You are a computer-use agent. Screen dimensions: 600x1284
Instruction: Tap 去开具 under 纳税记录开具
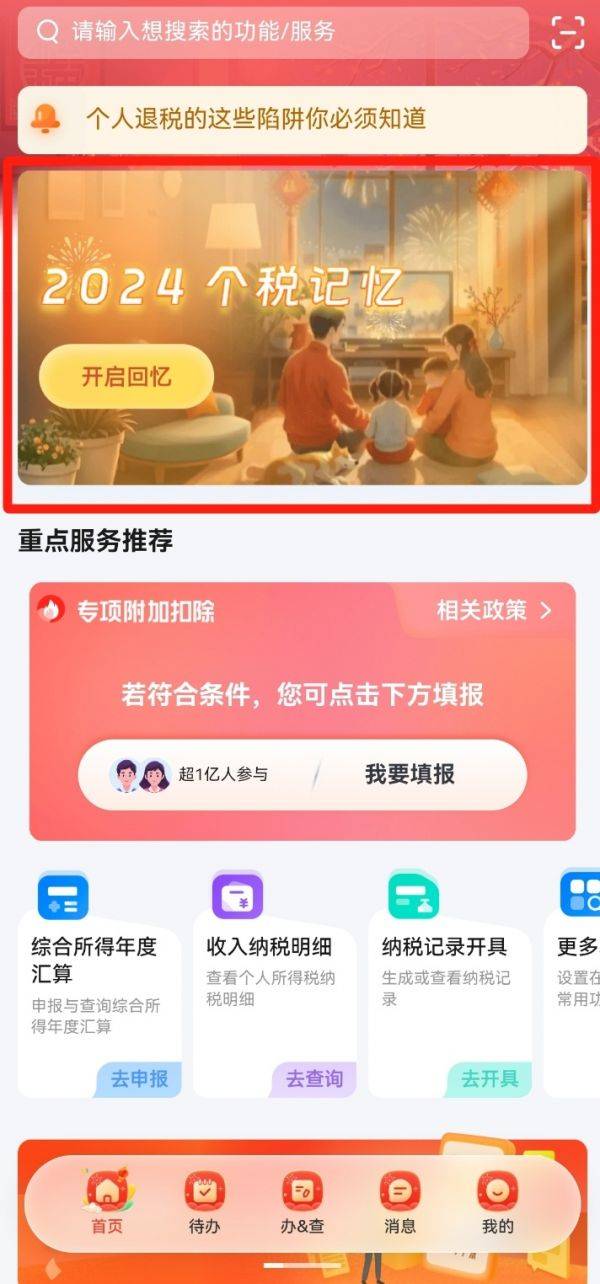(x=489, y=1078)
